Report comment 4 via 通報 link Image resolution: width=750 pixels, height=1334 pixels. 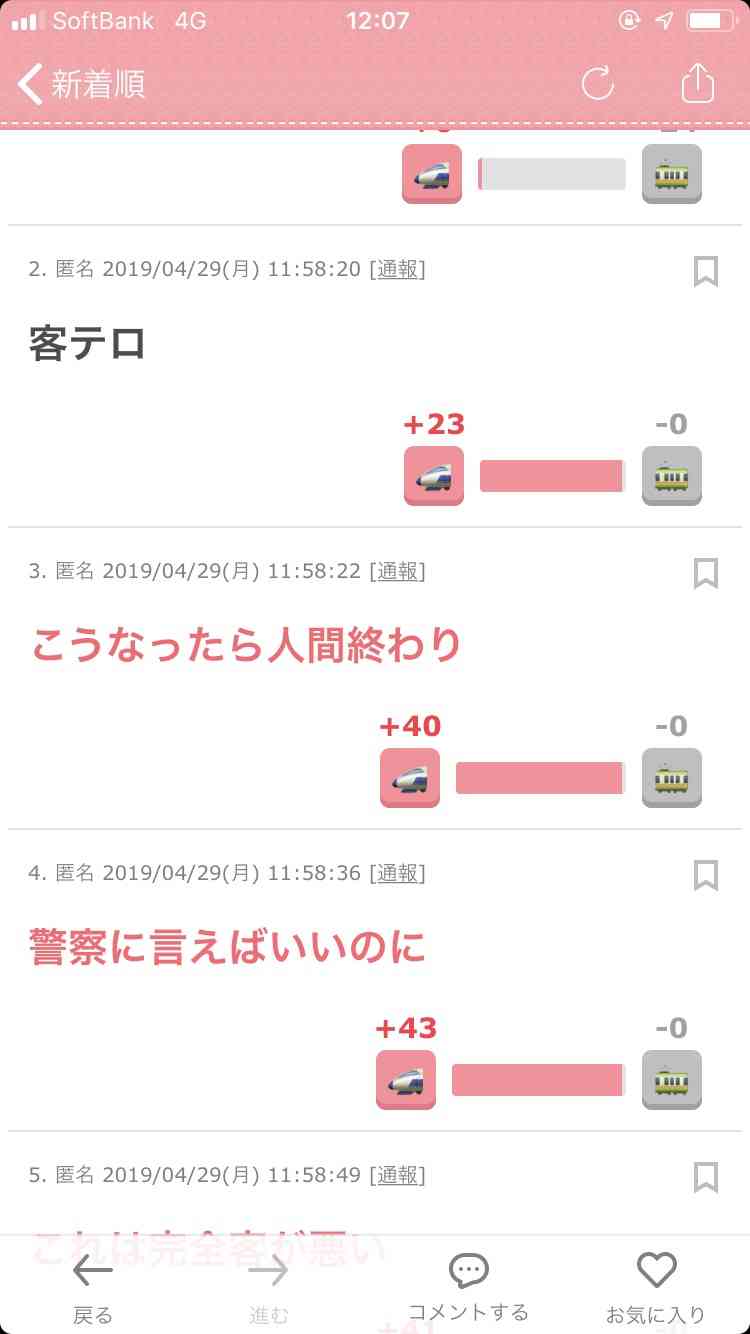coord(397,873)
